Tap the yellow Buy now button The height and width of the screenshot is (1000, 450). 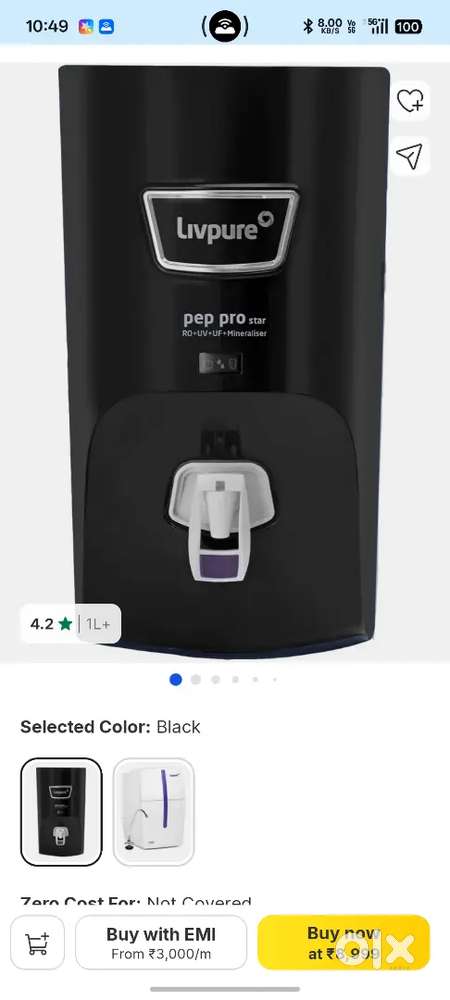(344, 943)
